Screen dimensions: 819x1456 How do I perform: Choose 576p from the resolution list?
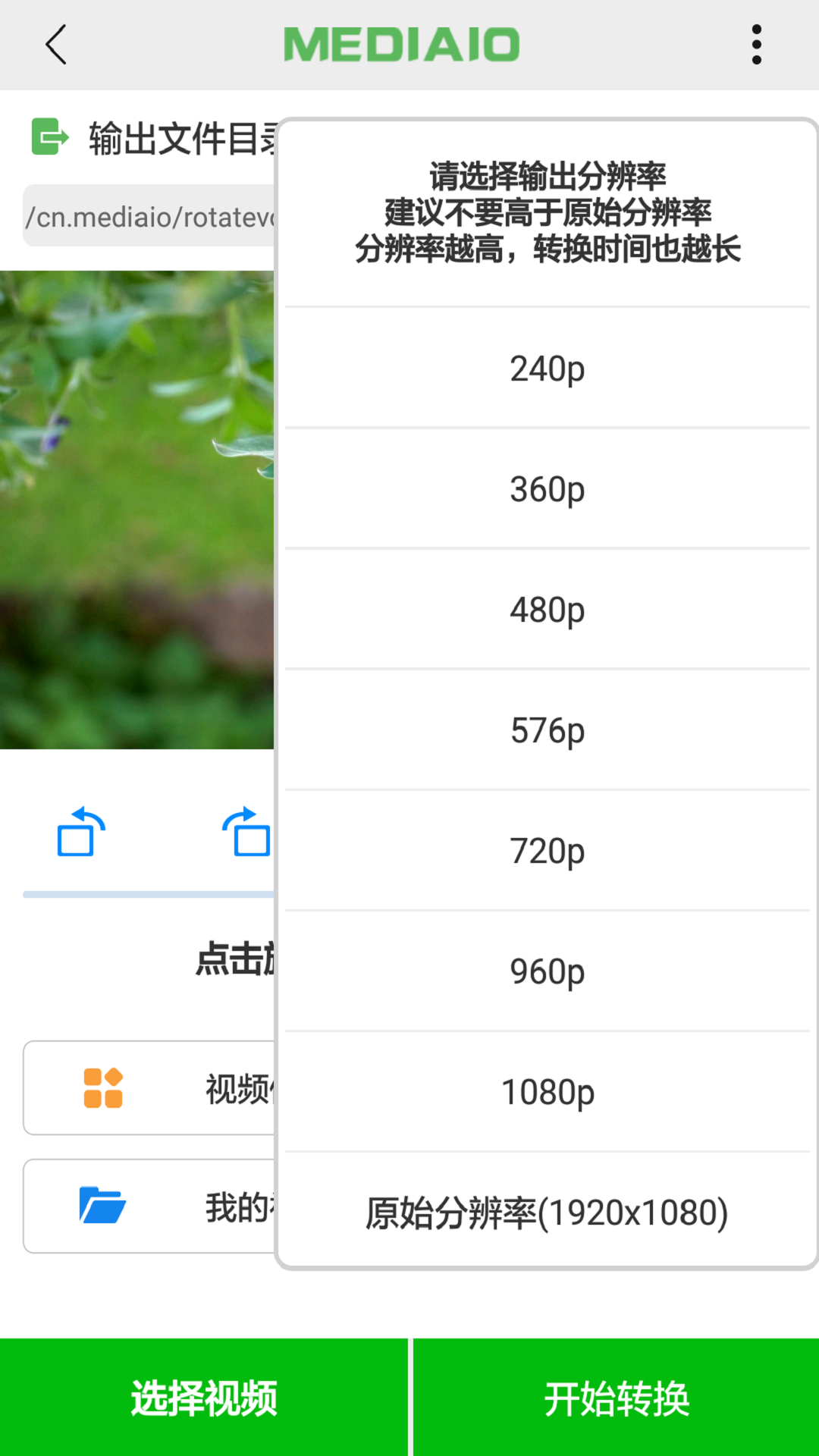click(548, 730)
